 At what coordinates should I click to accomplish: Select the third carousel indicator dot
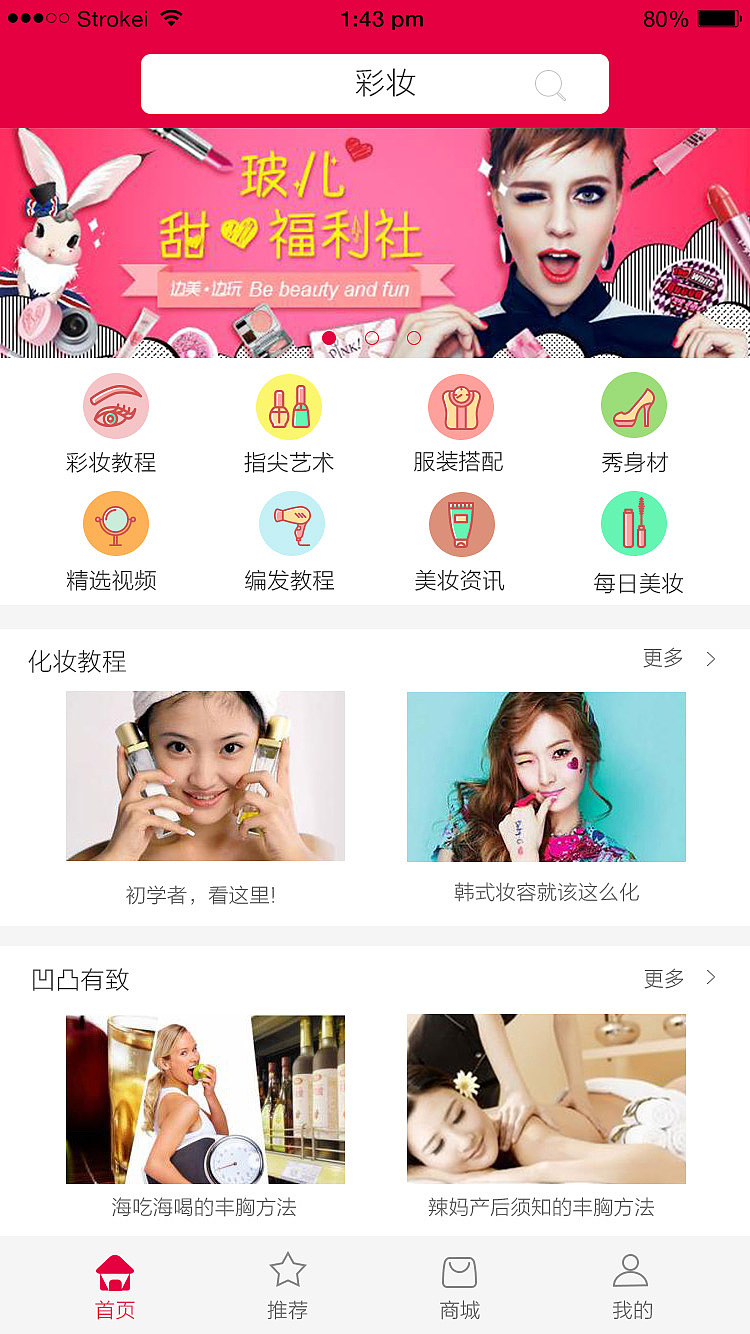click(414, 338)
